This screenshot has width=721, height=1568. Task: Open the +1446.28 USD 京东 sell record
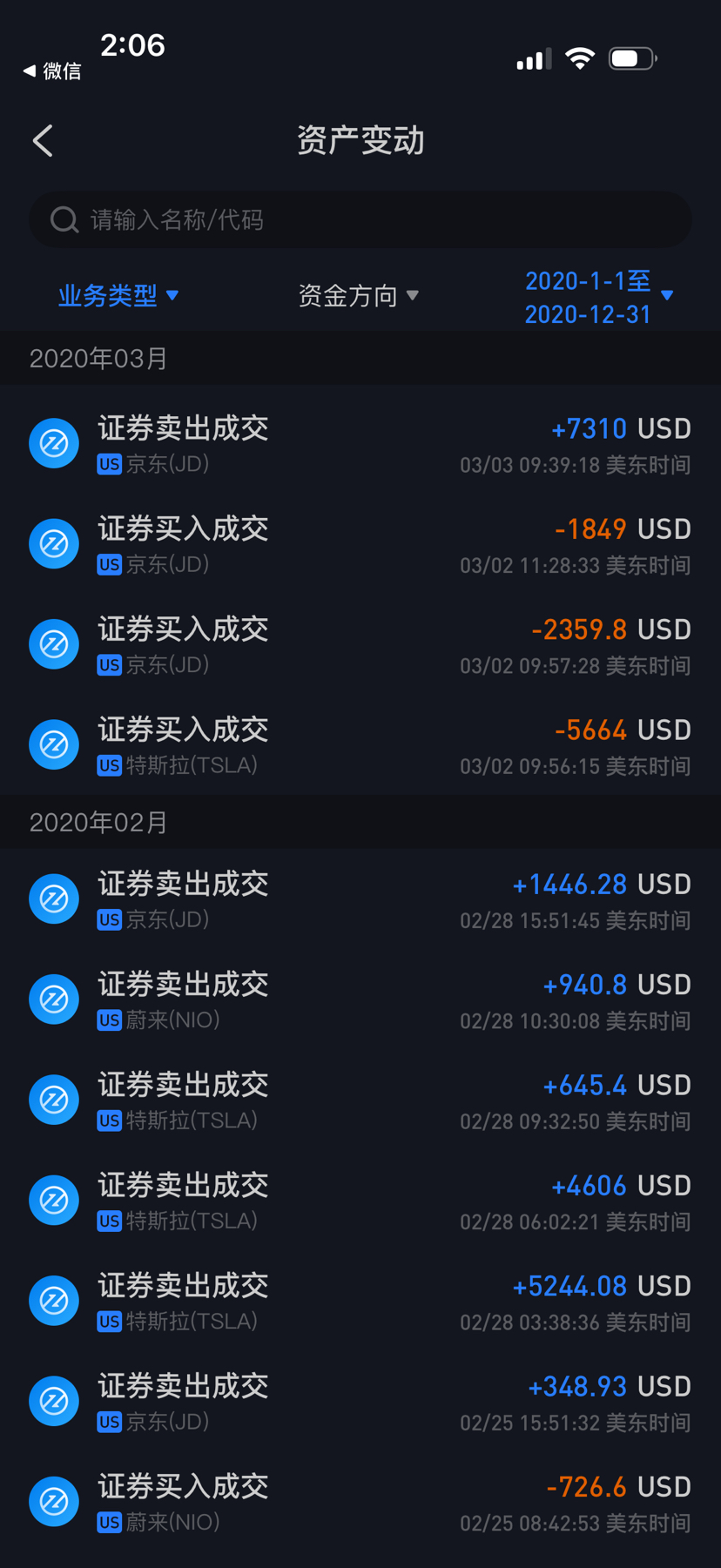[360, 899]
